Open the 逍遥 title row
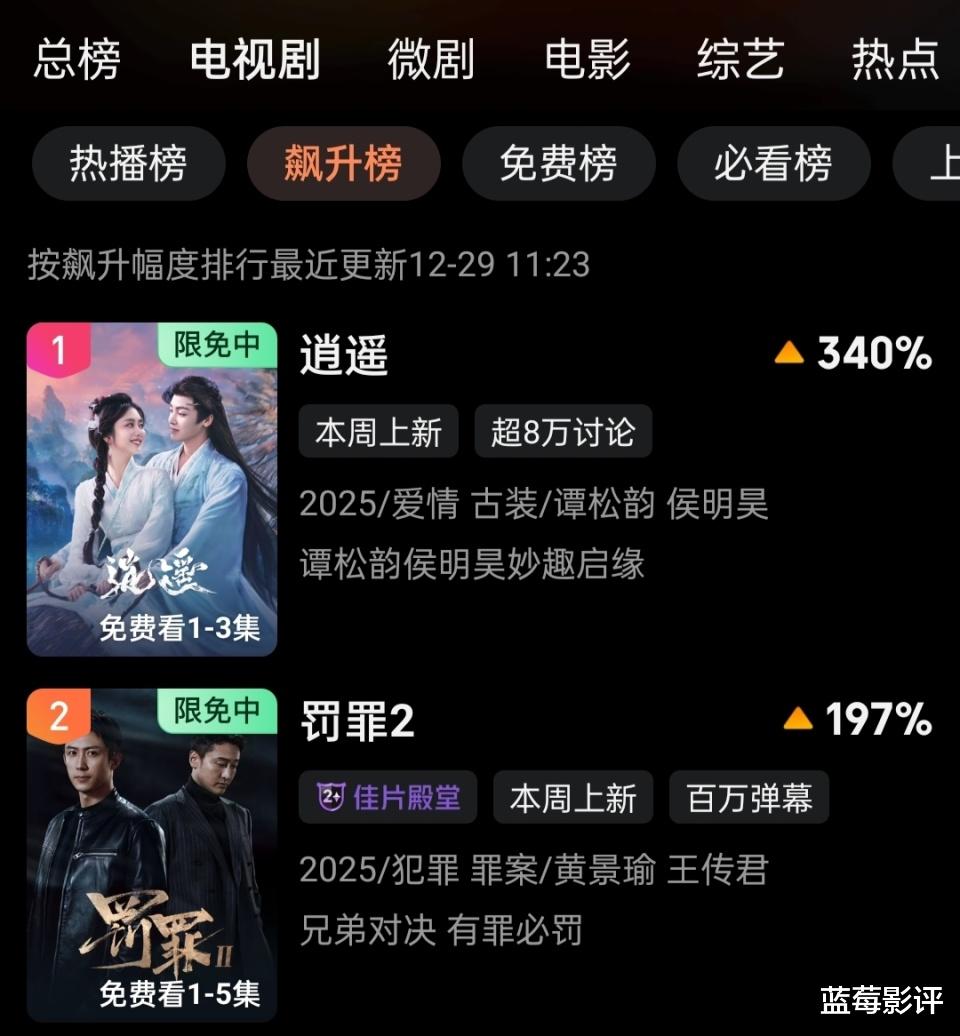Viewport: 960px width, 1036px height. coord(344,355)
